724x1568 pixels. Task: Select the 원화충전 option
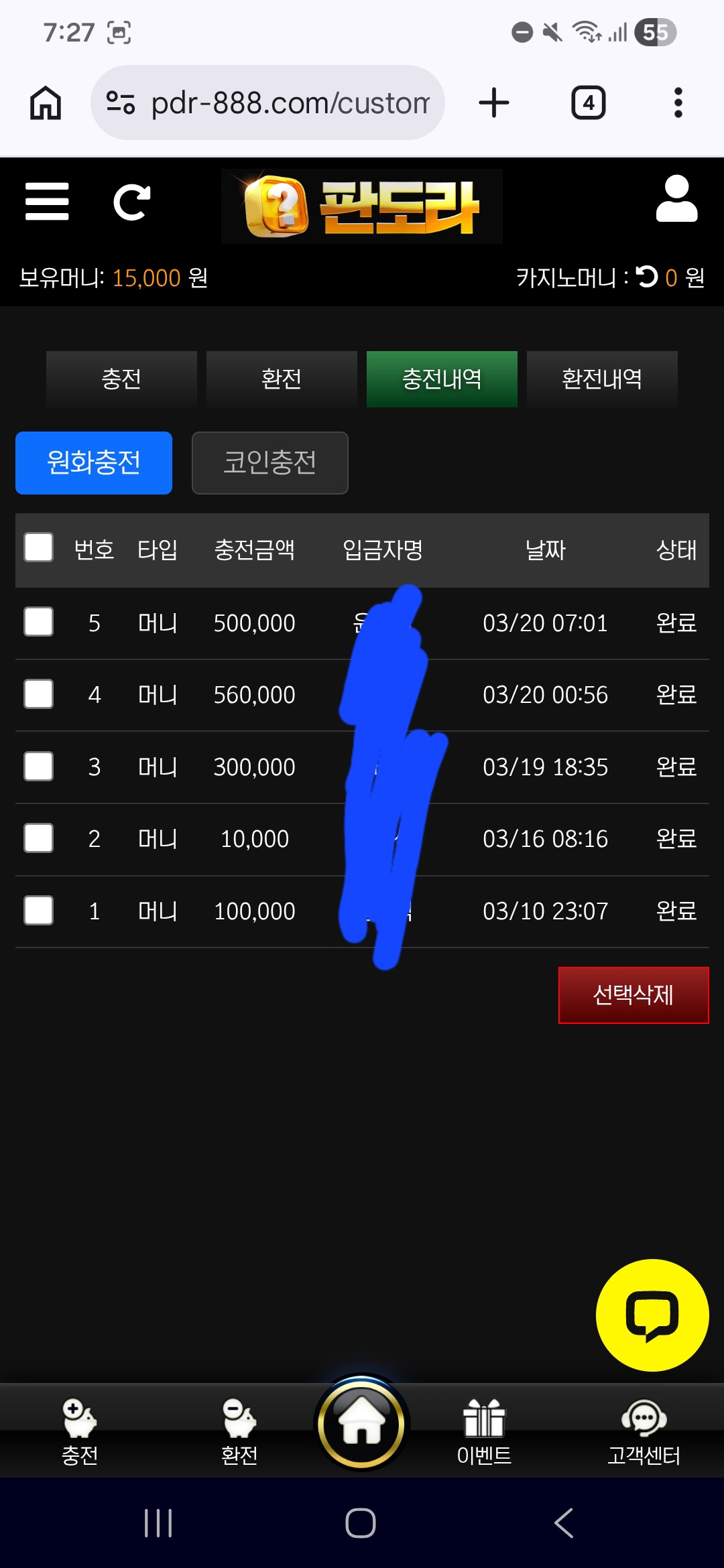point(94,463)
